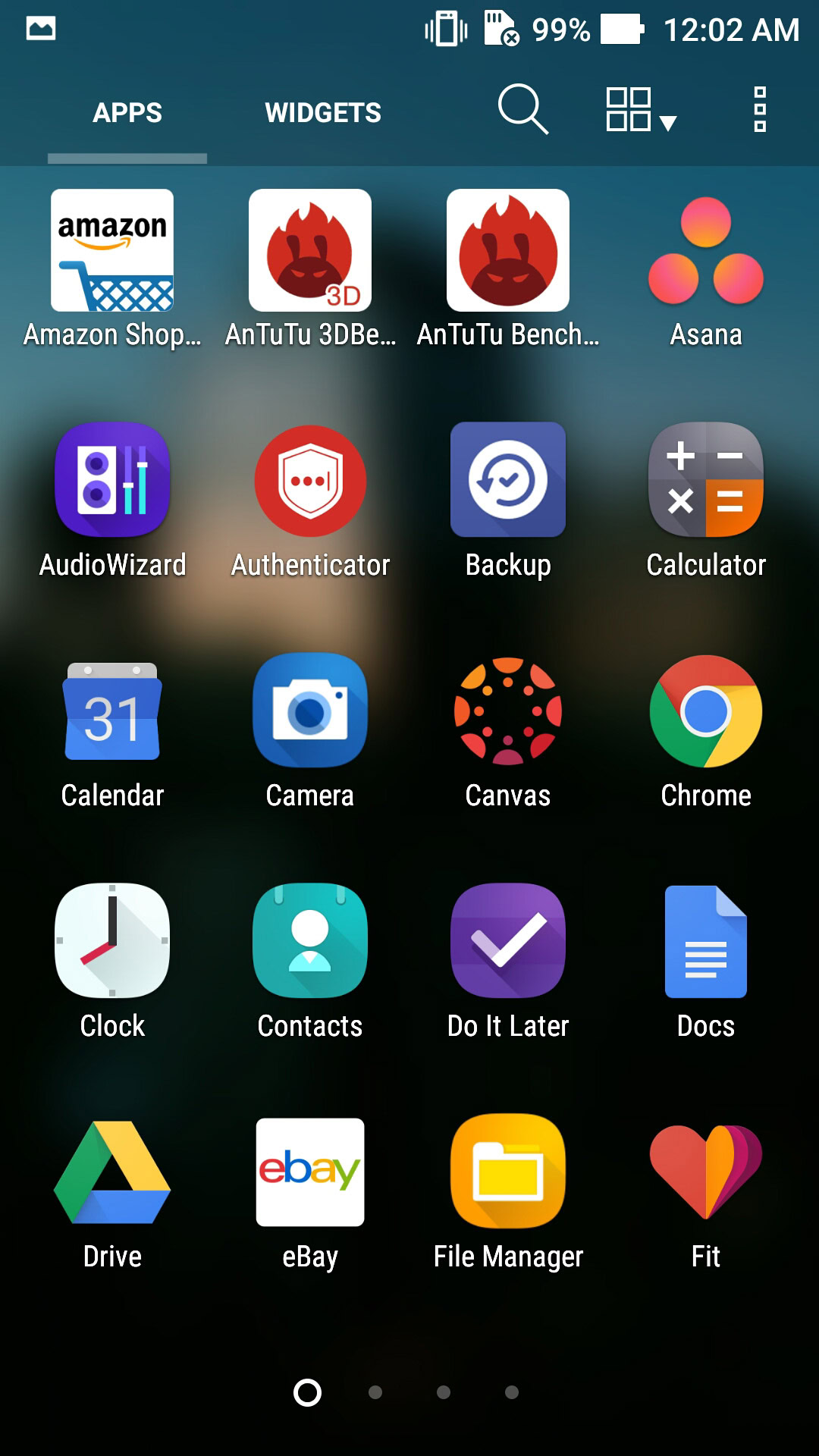Launch the Authenticator app

coord(310,480)
